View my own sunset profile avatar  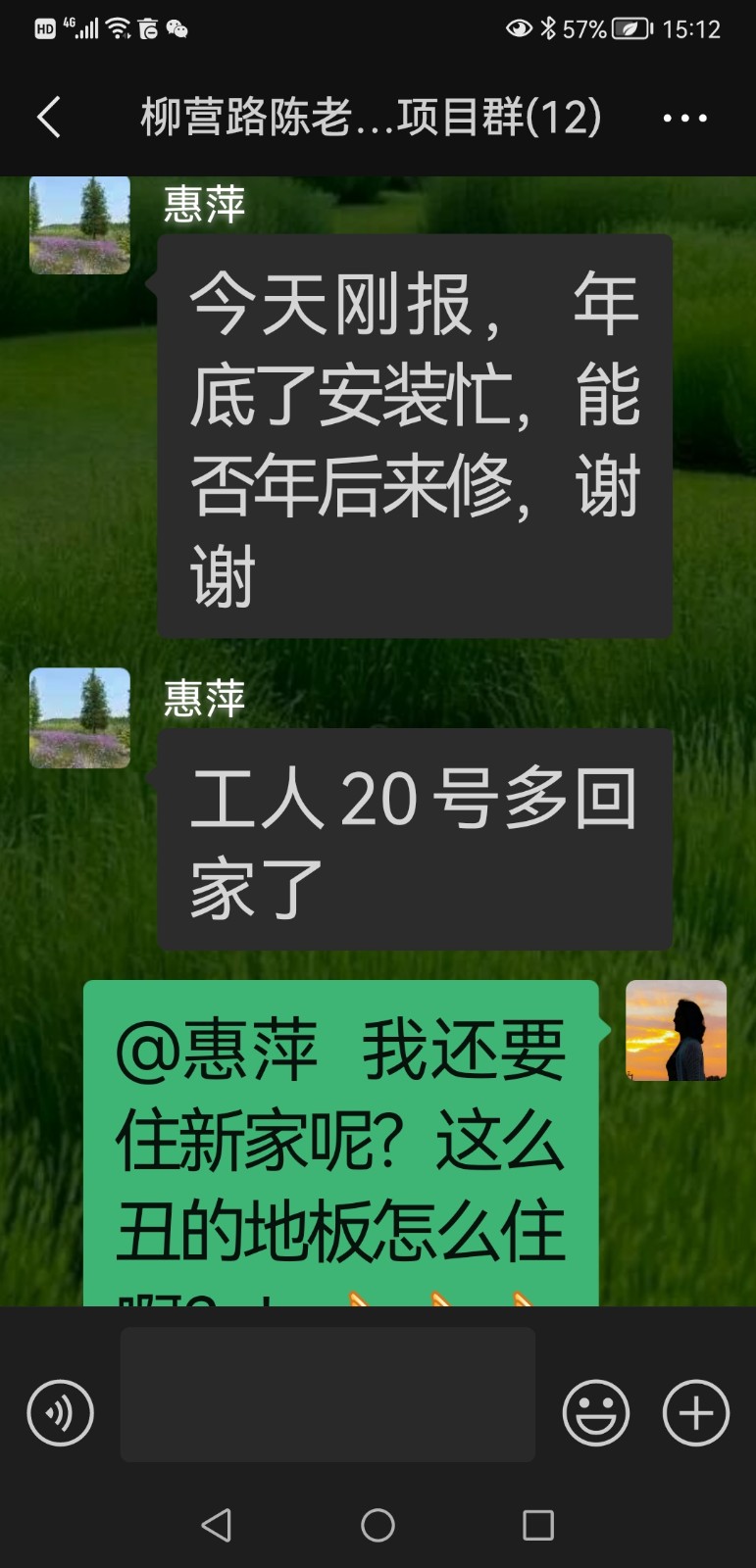[x=676, y=1030]
